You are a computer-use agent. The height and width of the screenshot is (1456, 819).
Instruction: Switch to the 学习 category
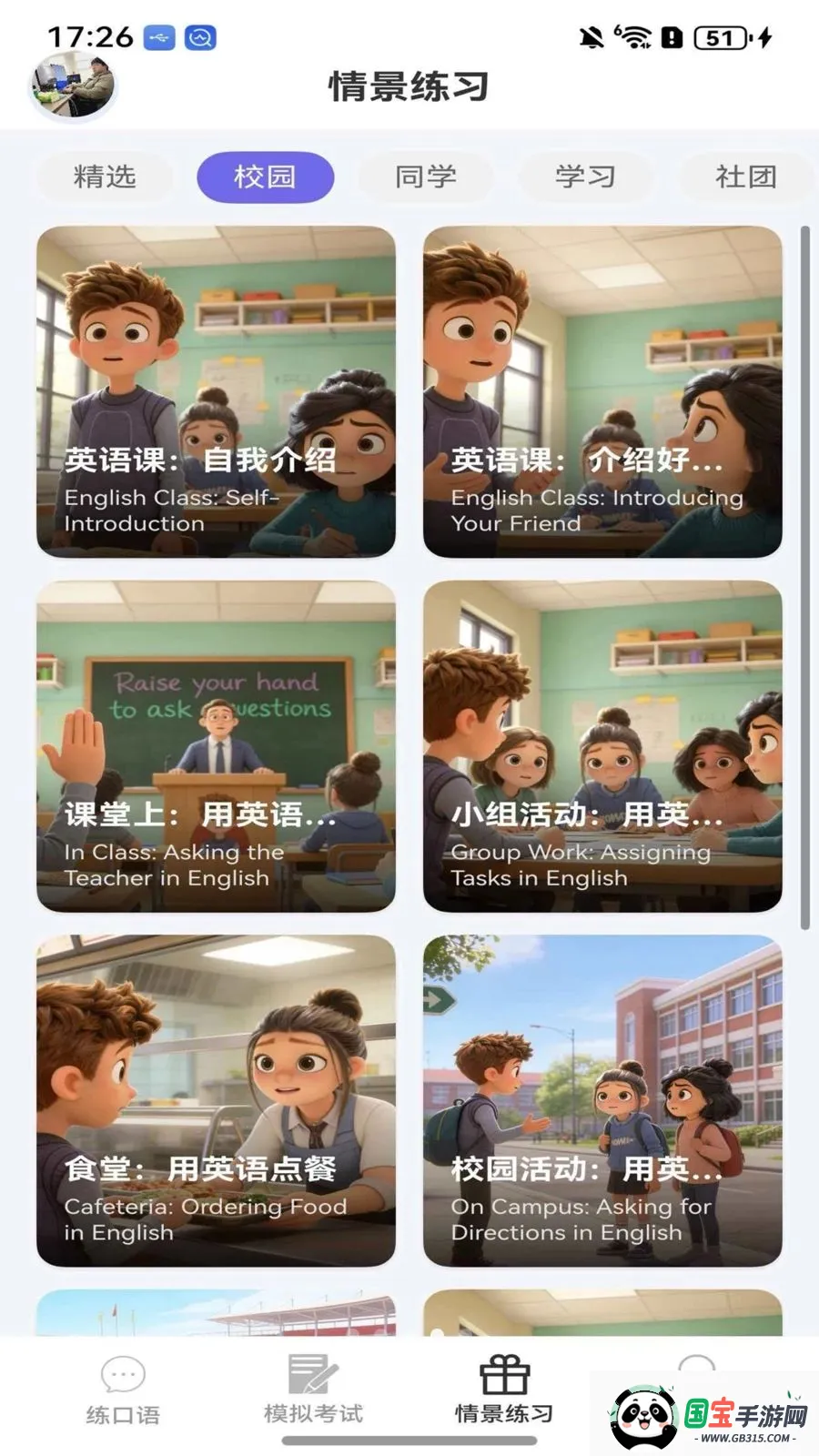coord(585,177)
